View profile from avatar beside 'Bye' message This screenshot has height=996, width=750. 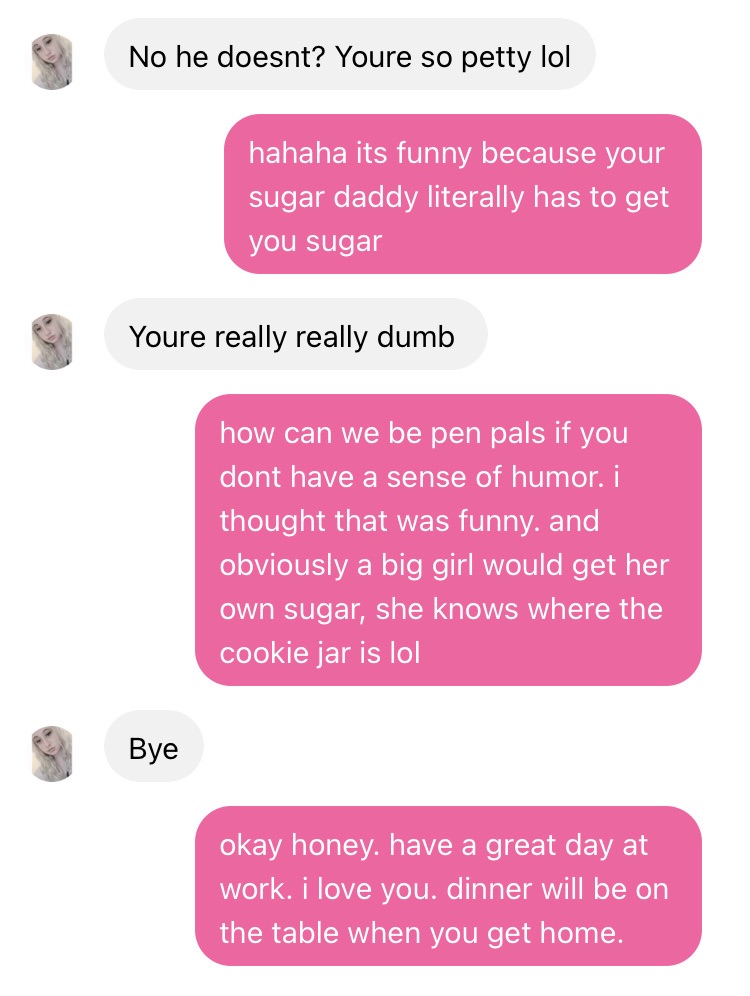(52, 754)
